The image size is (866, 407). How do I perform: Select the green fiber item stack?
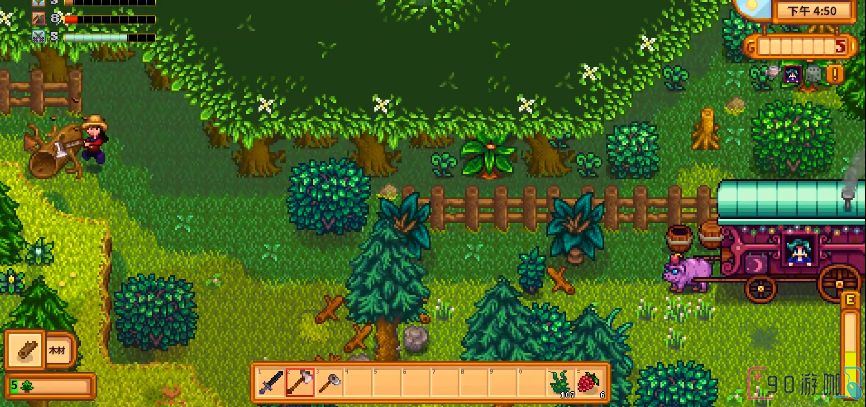[560, 383]
